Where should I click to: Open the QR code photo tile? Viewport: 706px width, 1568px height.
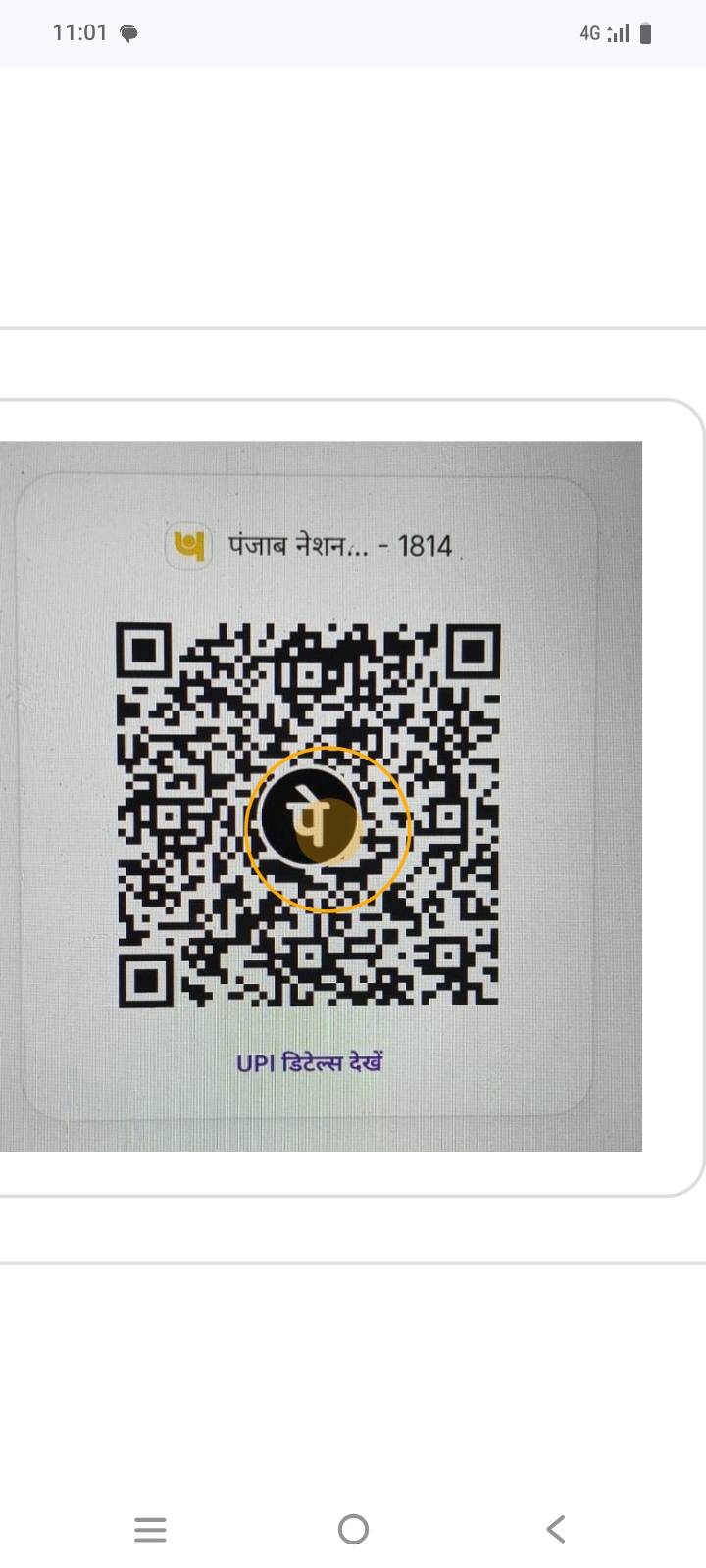pyautogui.click(x=321, y=796)
